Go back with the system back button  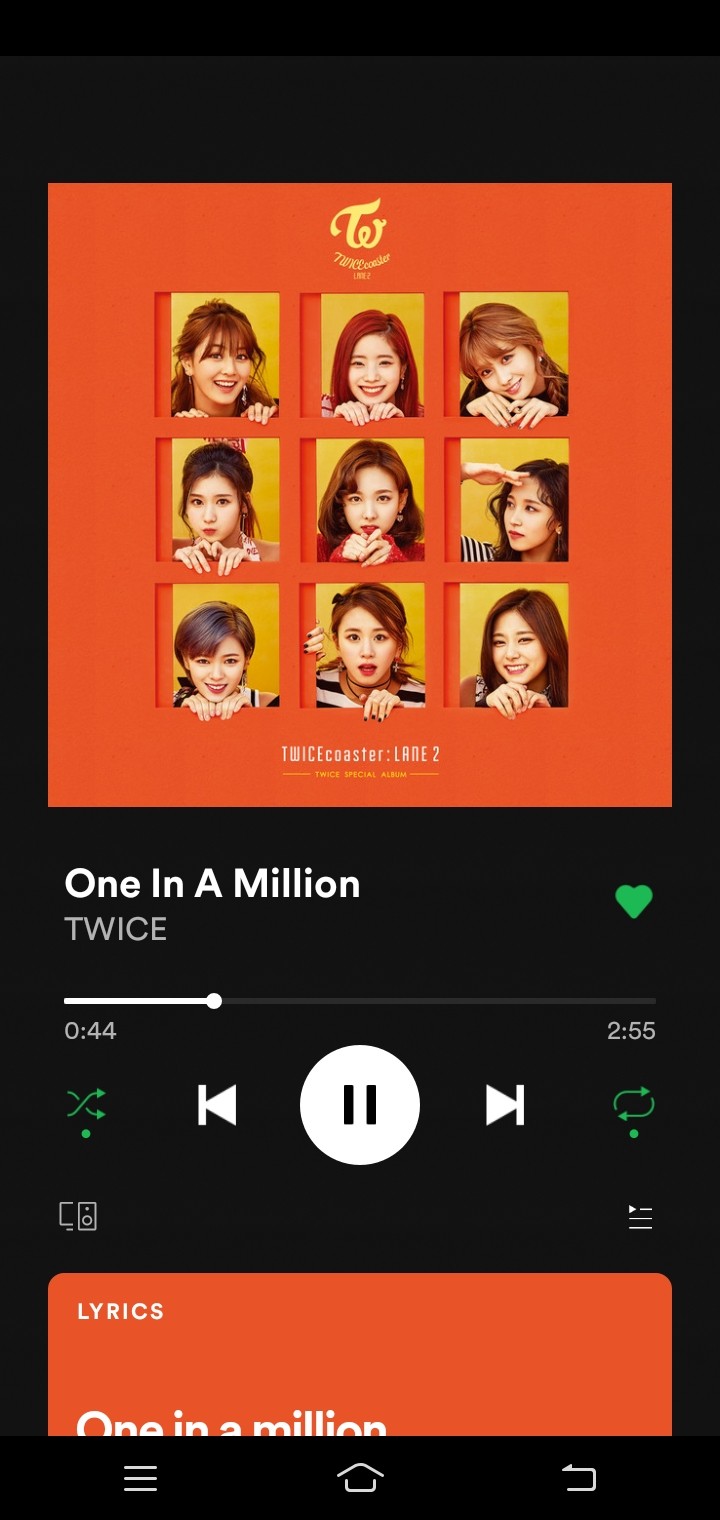pos(578,1478)
